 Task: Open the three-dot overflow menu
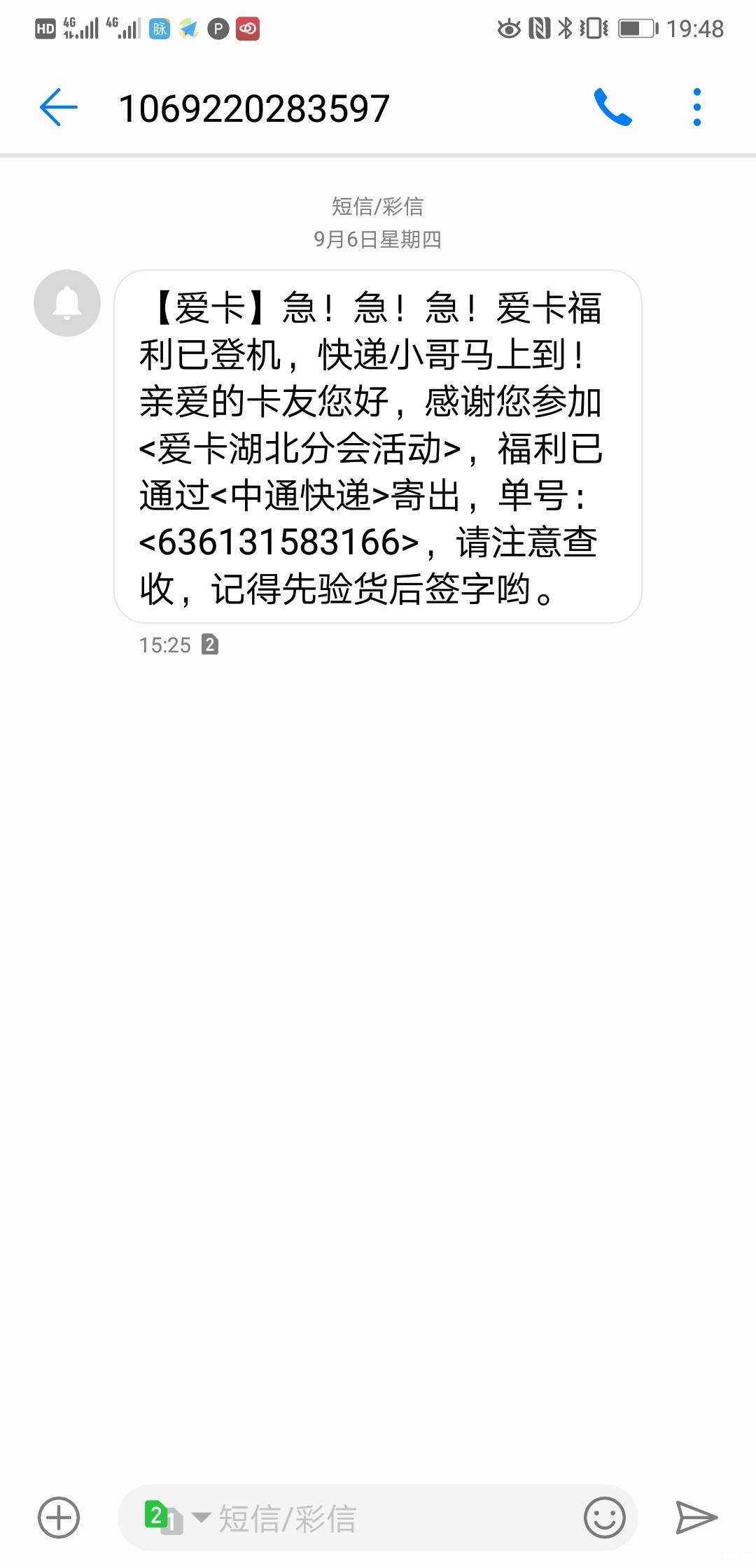coord(696,108)
